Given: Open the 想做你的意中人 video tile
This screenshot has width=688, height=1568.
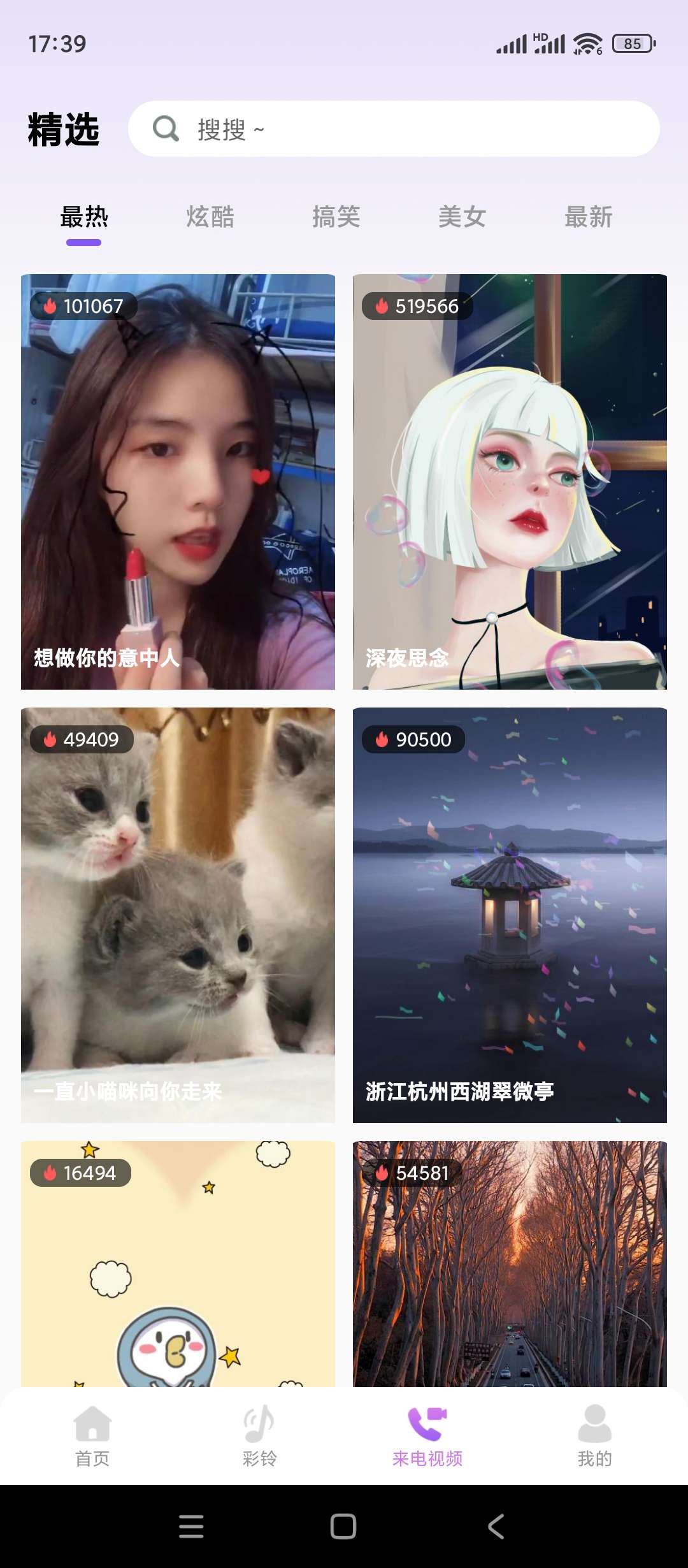Looking at the screenshot, I should (x=178, y=482).
